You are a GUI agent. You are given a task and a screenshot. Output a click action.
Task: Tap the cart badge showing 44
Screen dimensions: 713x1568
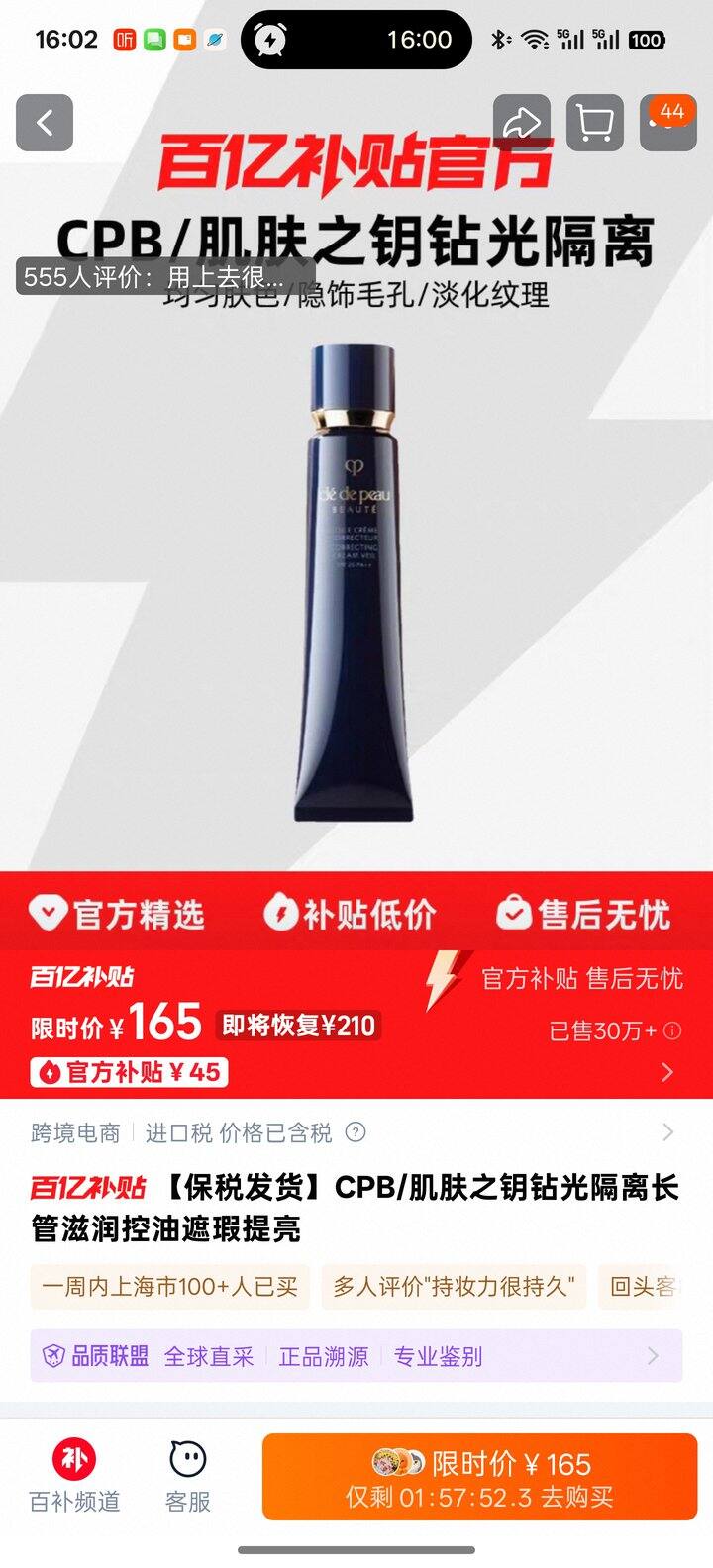671,111
